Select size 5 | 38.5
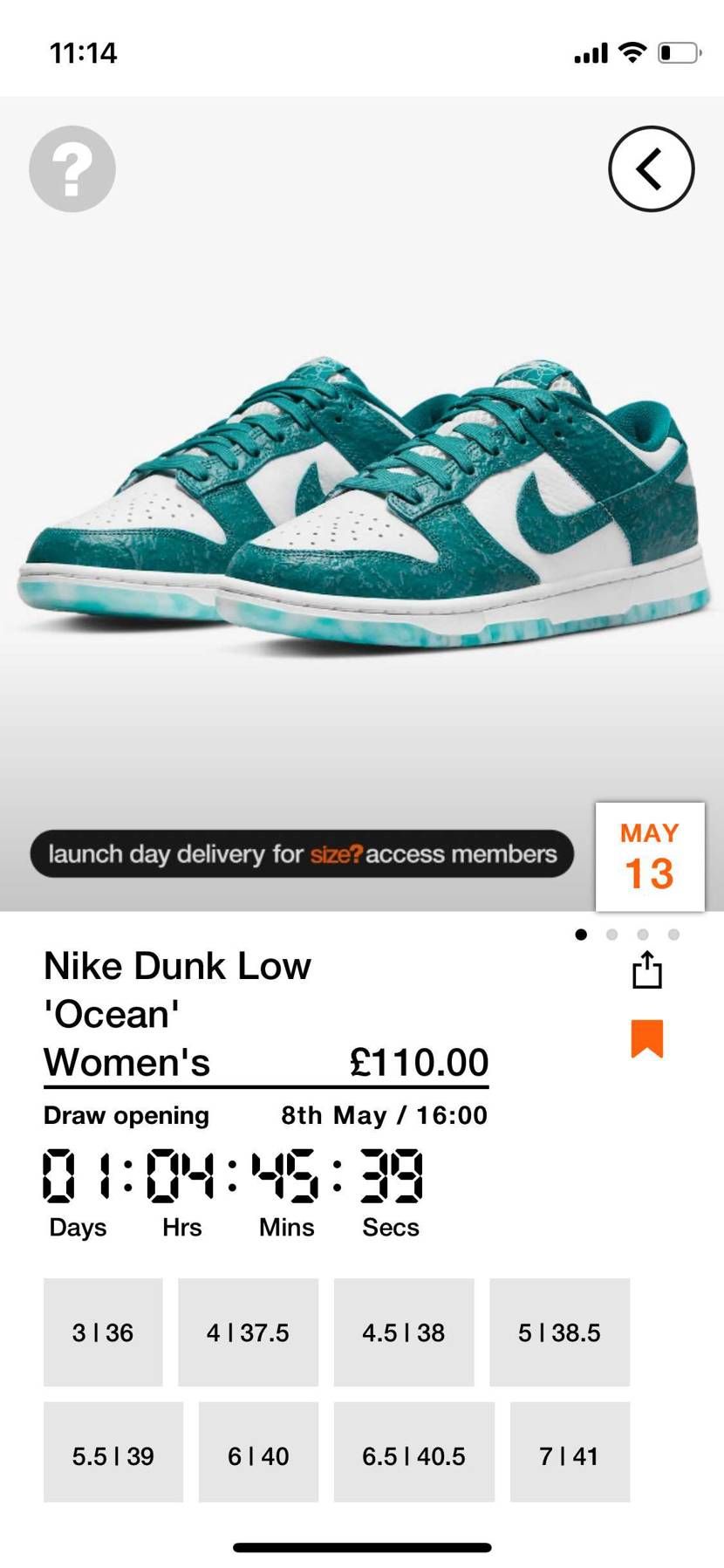The width and height of the screenshot is (724, 1568). [x=559, y=1332]
